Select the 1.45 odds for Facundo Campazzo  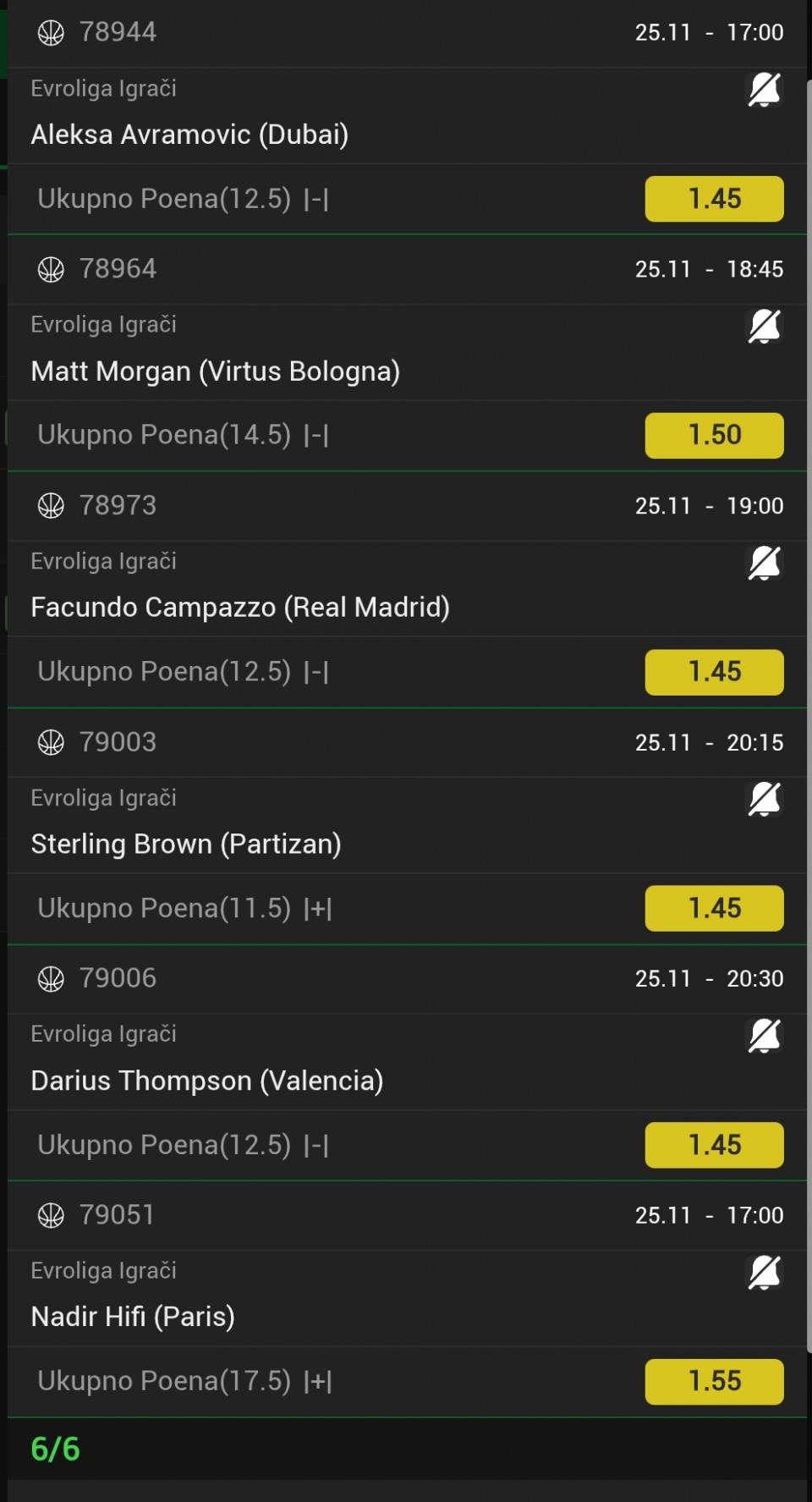pos(714,672)
